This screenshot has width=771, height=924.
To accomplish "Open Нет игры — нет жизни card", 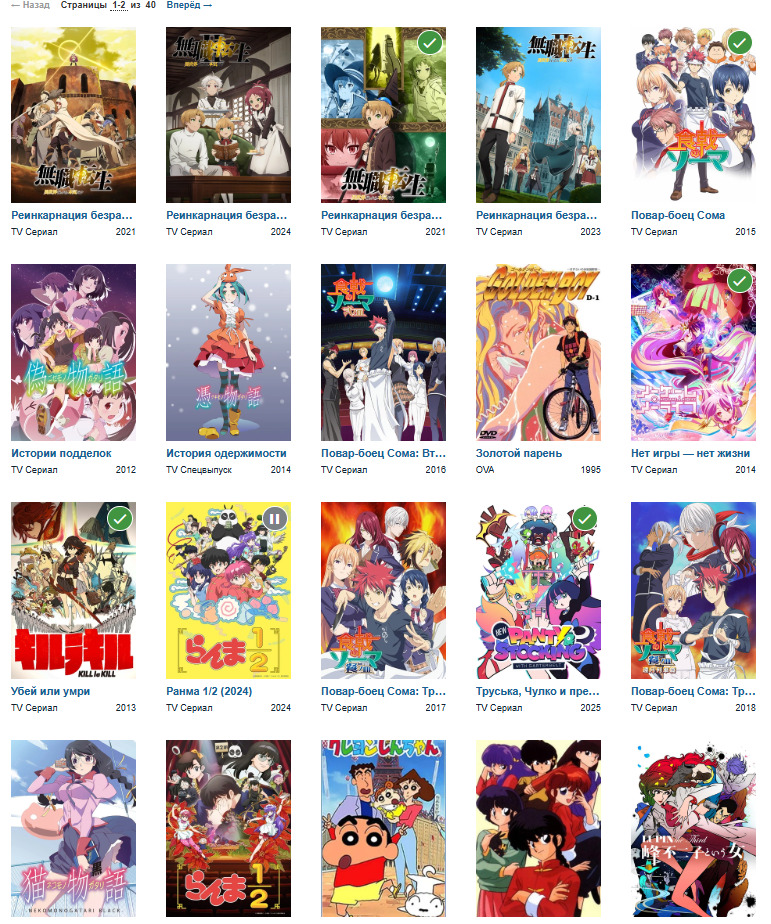I will point(693,353).
